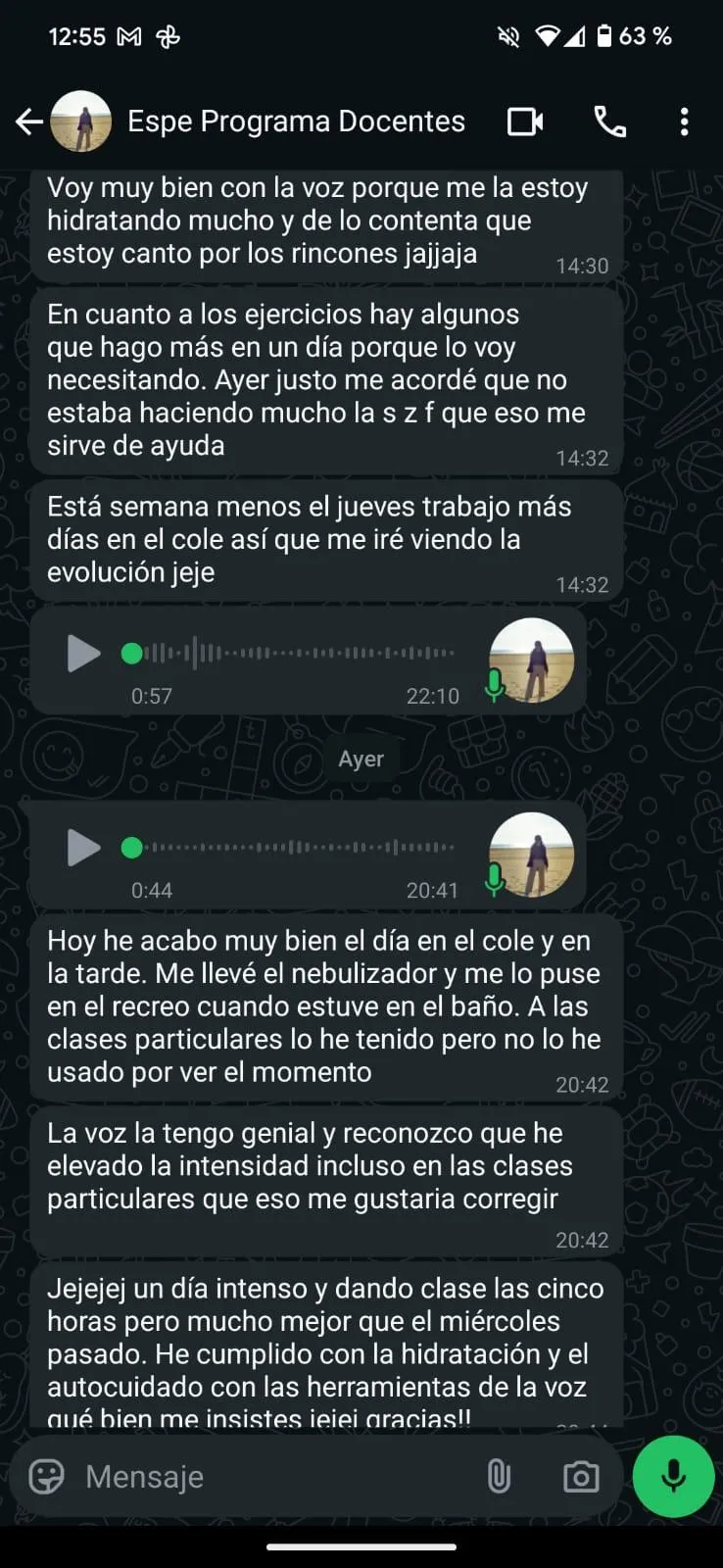Go back to the chats list

29,122
